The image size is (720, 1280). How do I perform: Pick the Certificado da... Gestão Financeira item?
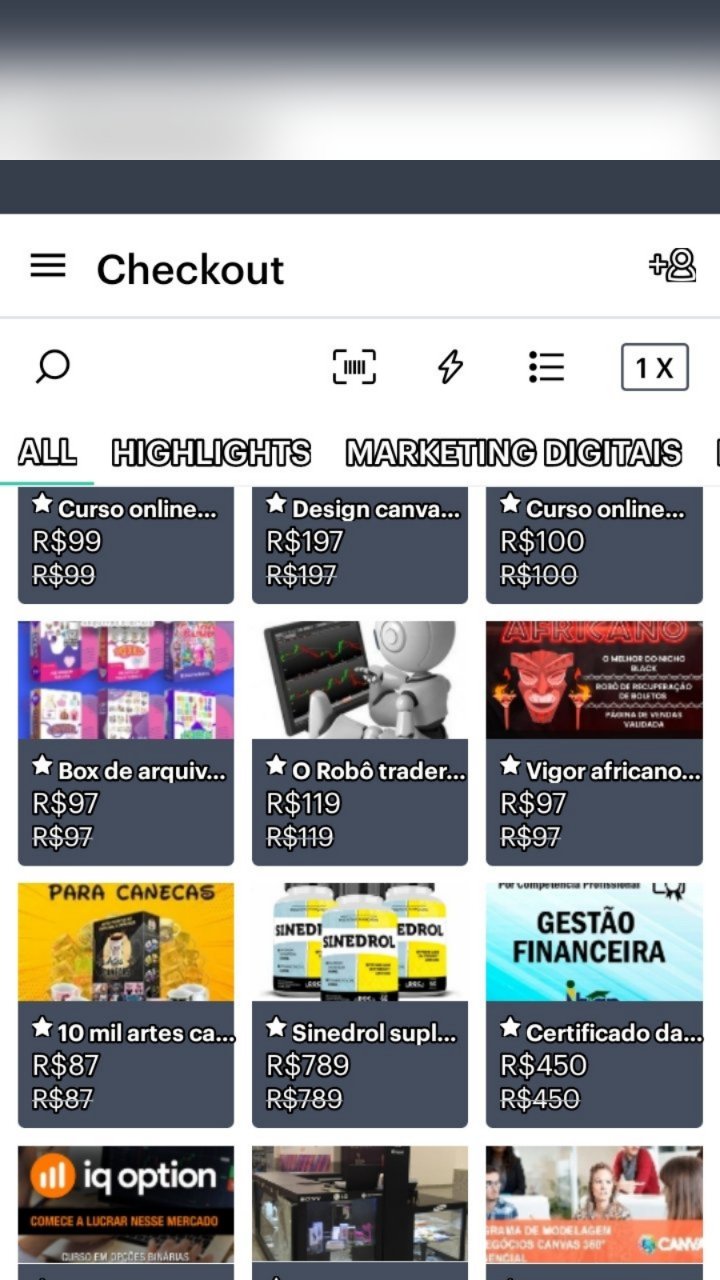pyautogui.click(x=594, y=1004)
